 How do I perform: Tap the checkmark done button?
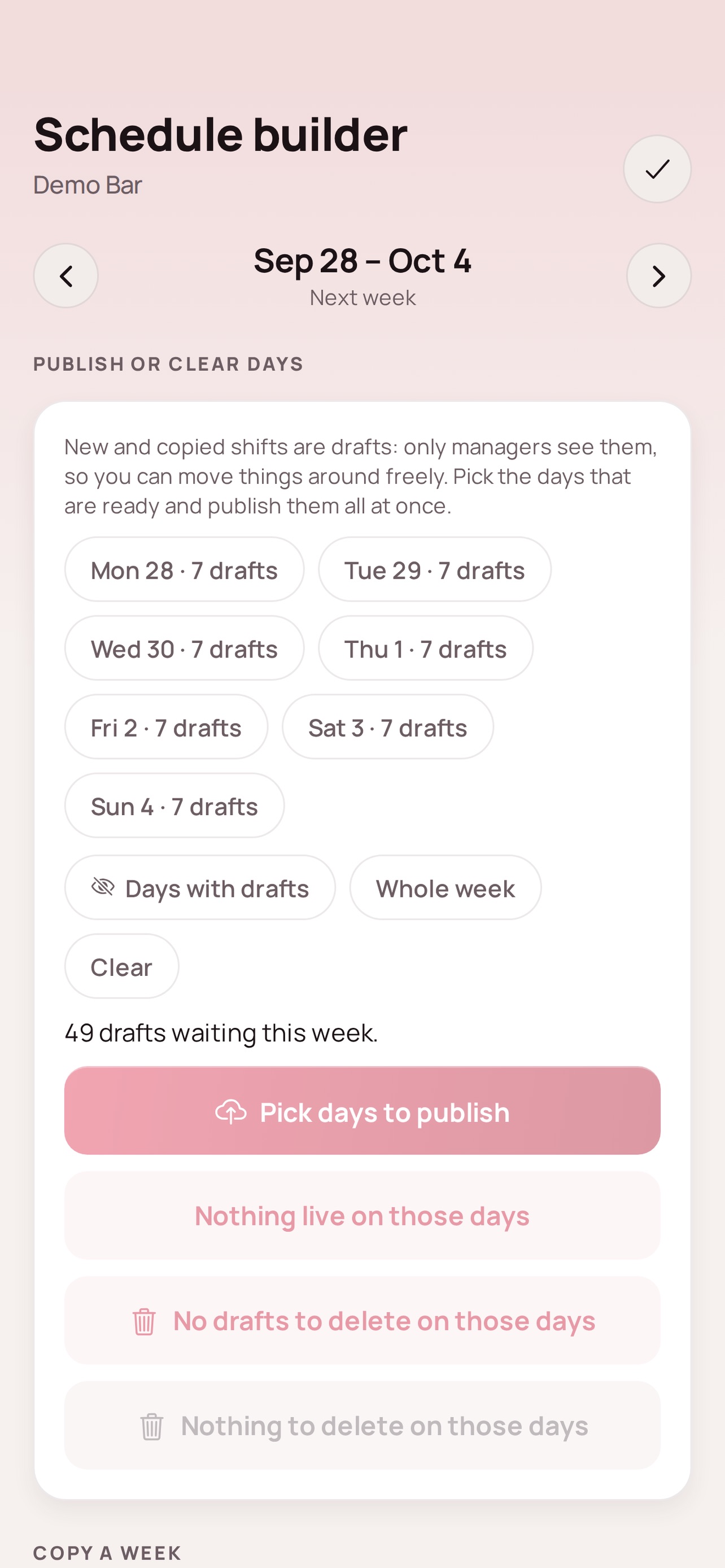[657, 169]
